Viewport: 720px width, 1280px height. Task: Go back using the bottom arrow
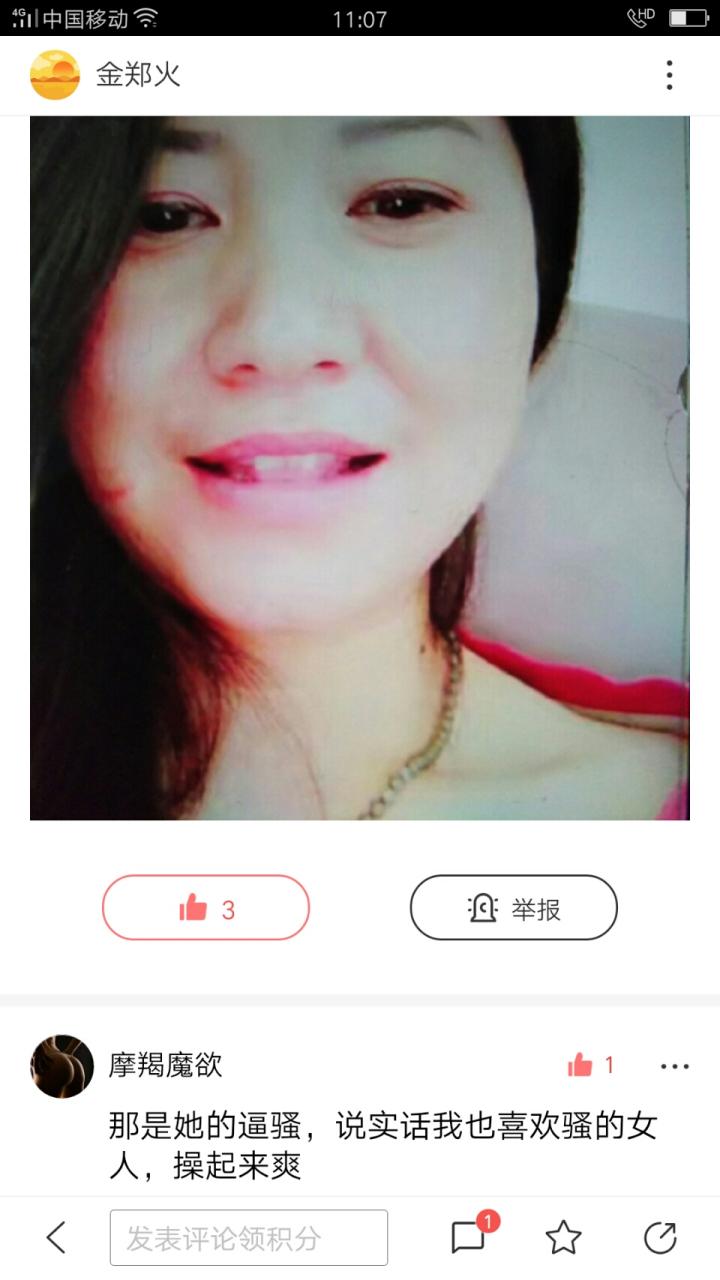click(x=57, y=1238)
